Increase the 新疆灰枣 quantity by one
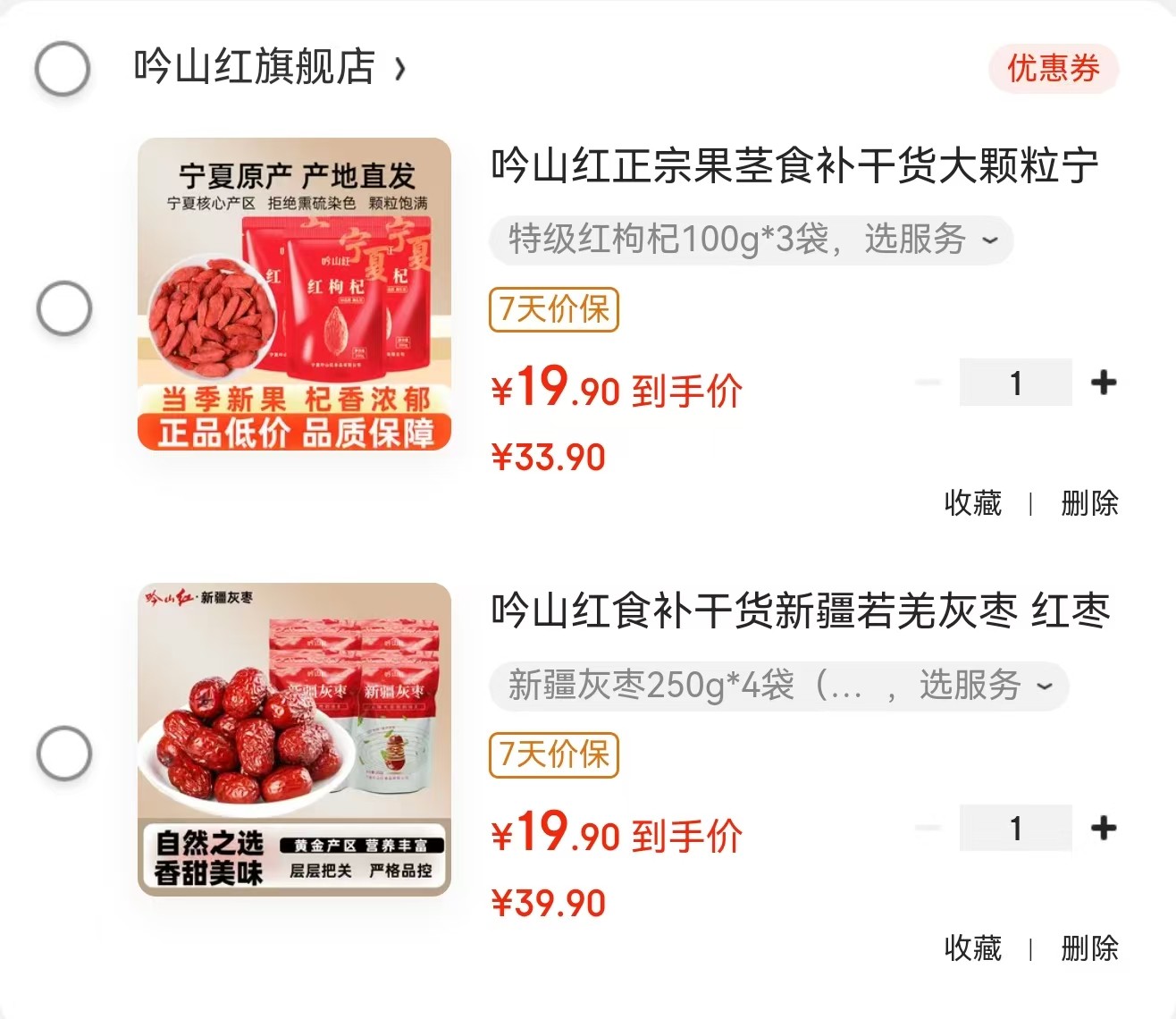The height and width of the screenshot is (1019, 1176). coord(1104,828)
